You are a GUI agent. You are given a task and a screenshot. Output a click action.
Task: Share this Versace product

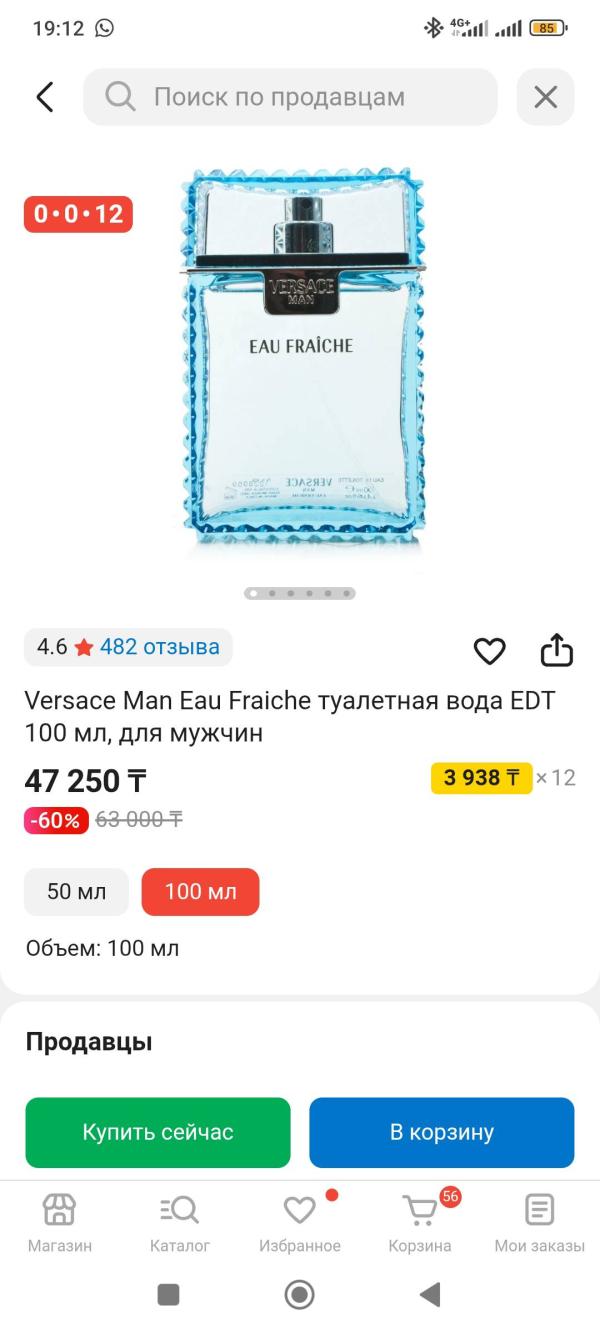point(557,650)
